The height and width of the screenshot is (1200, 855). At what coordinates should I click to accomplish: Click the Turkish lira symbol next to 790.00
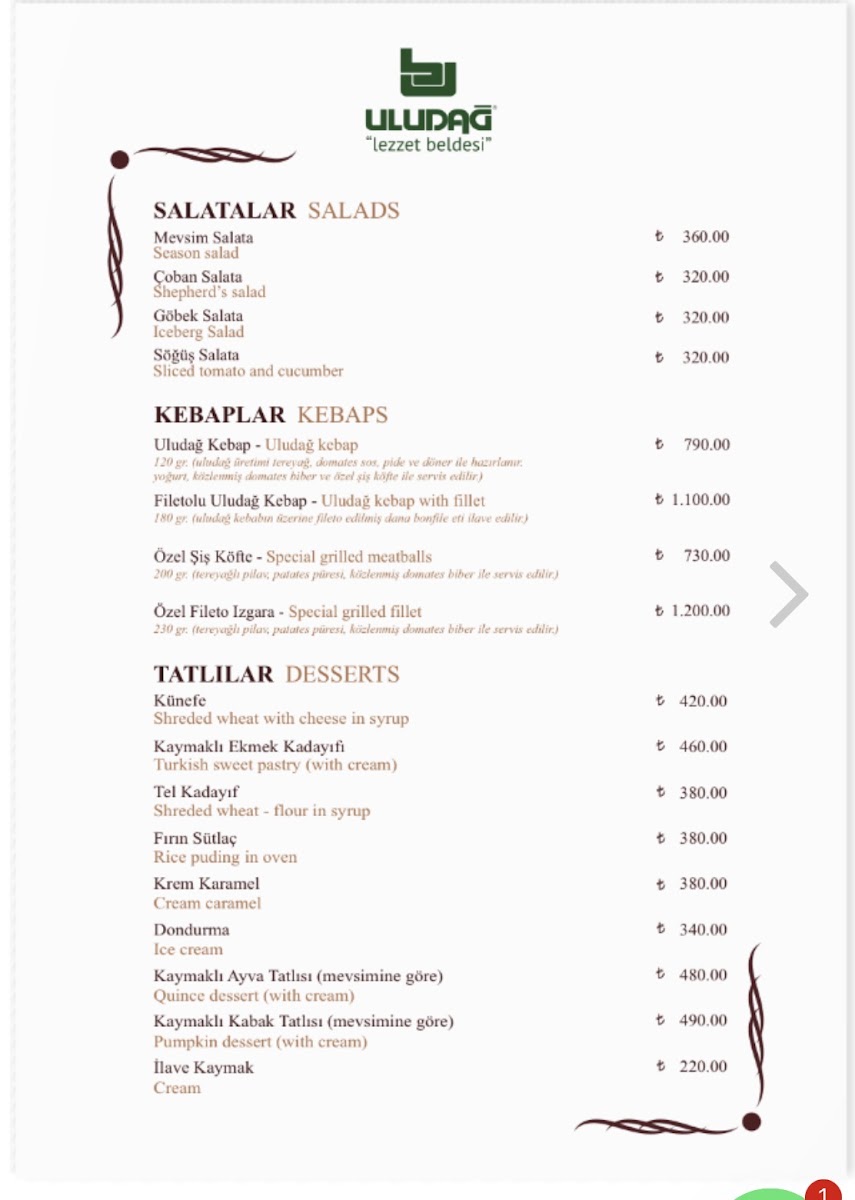658,444
